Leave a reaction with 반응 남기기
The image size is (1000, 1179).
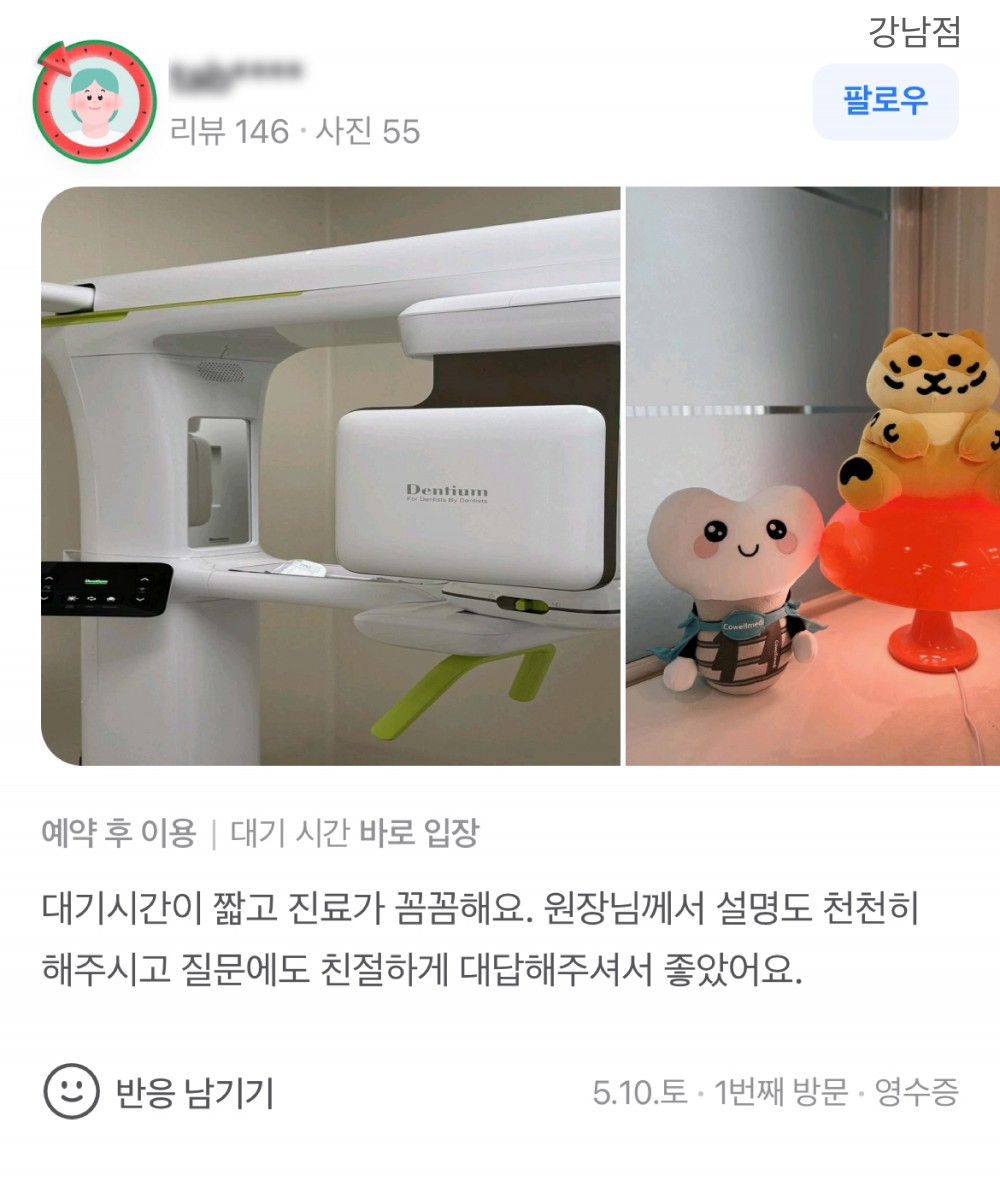(160, 1092)
